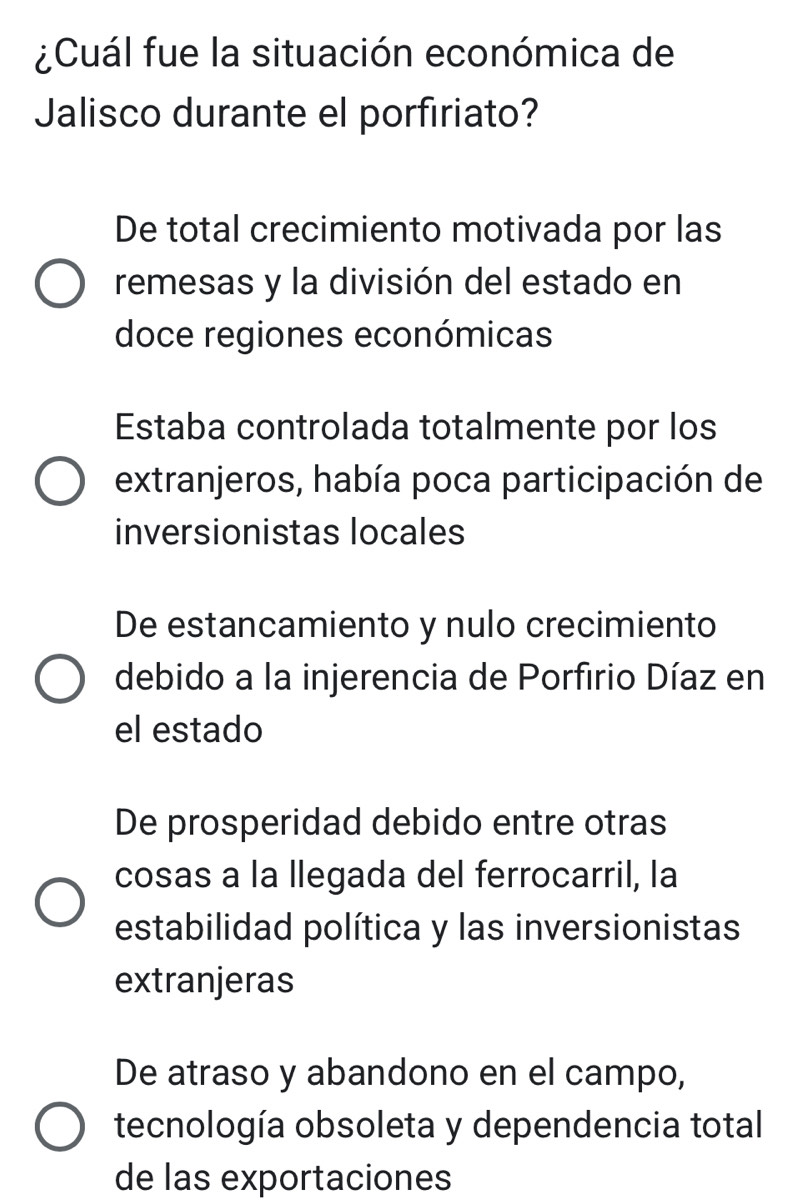Mark the 'De estancamiento y nulo crecimiento' option
The image size is (789, 1203).
pyautogui.click(x=61, y=680)
